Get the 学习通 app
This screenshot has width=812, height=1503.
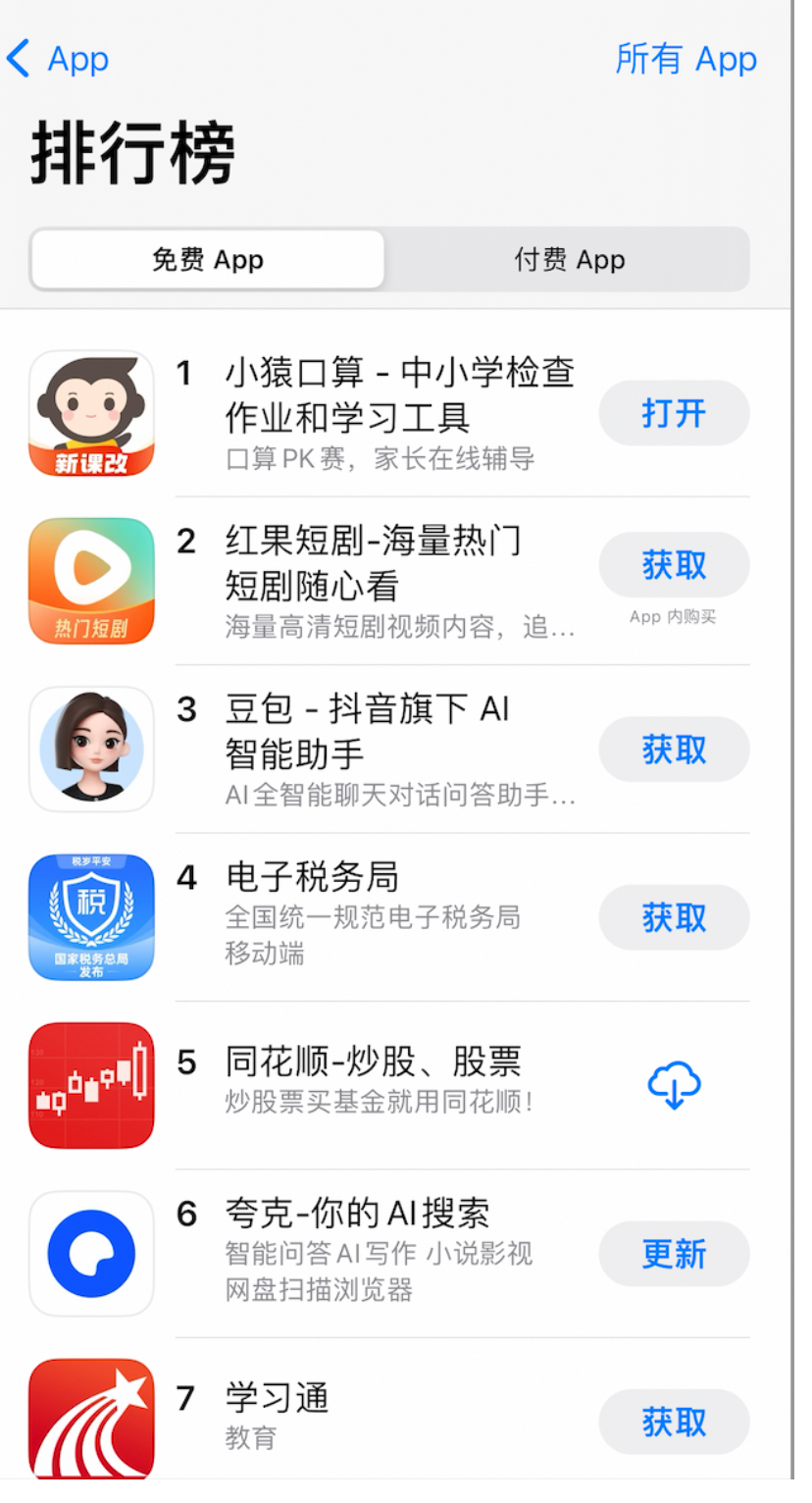[x=674, y=1422]
